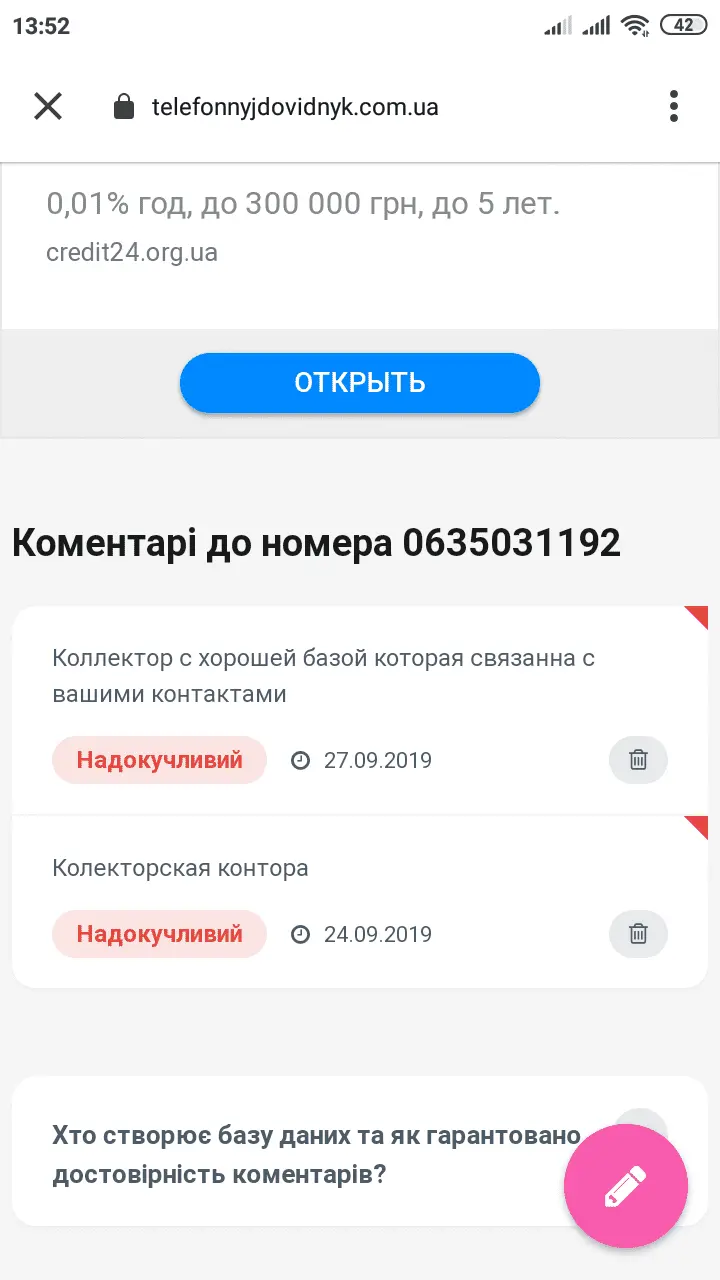Viewport: 720px width, 1280px height.
Task: Expand 'Хто створює базу даних' question
Action: pos(315,1154)
